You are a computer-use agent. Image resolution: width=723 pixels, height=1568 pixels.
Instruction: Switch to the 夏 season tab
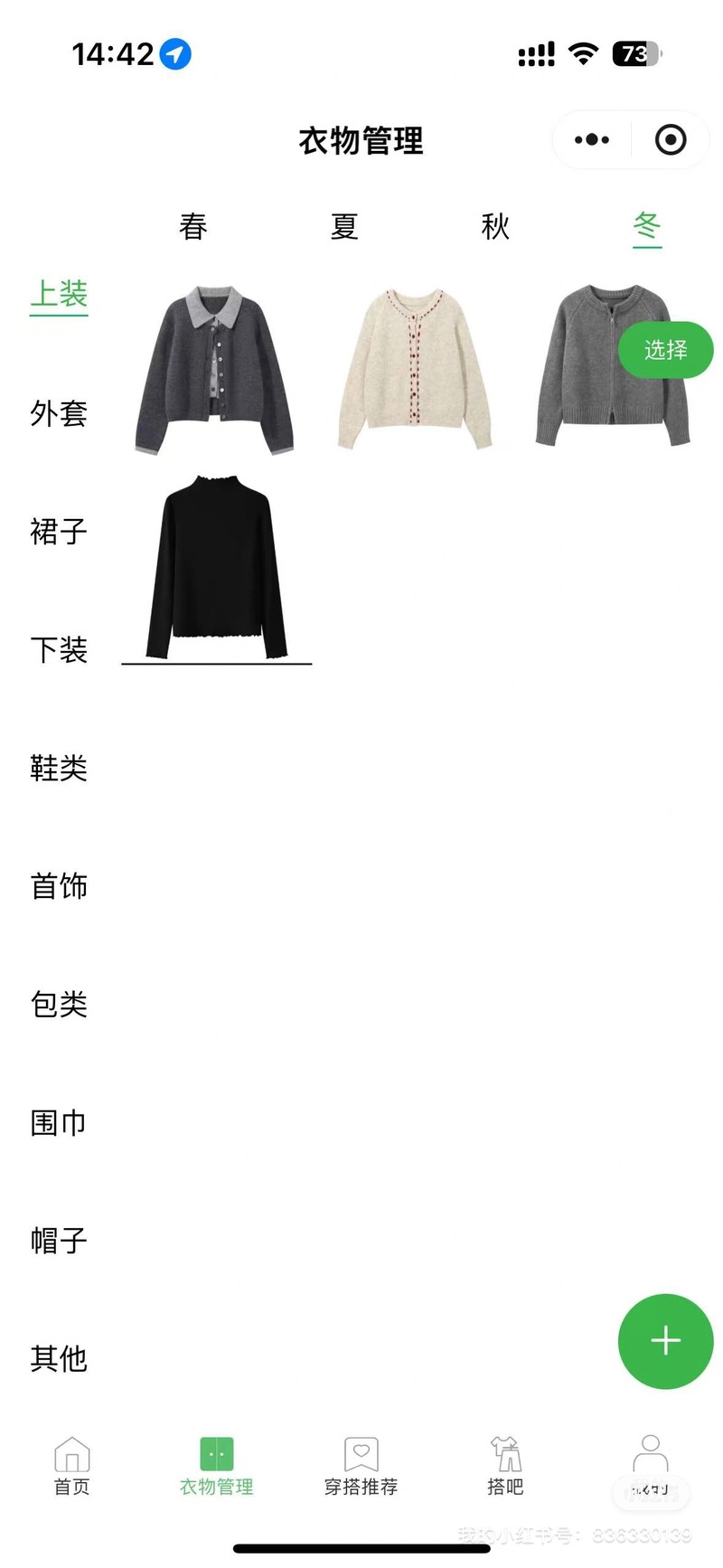click(x=344, y=226)
